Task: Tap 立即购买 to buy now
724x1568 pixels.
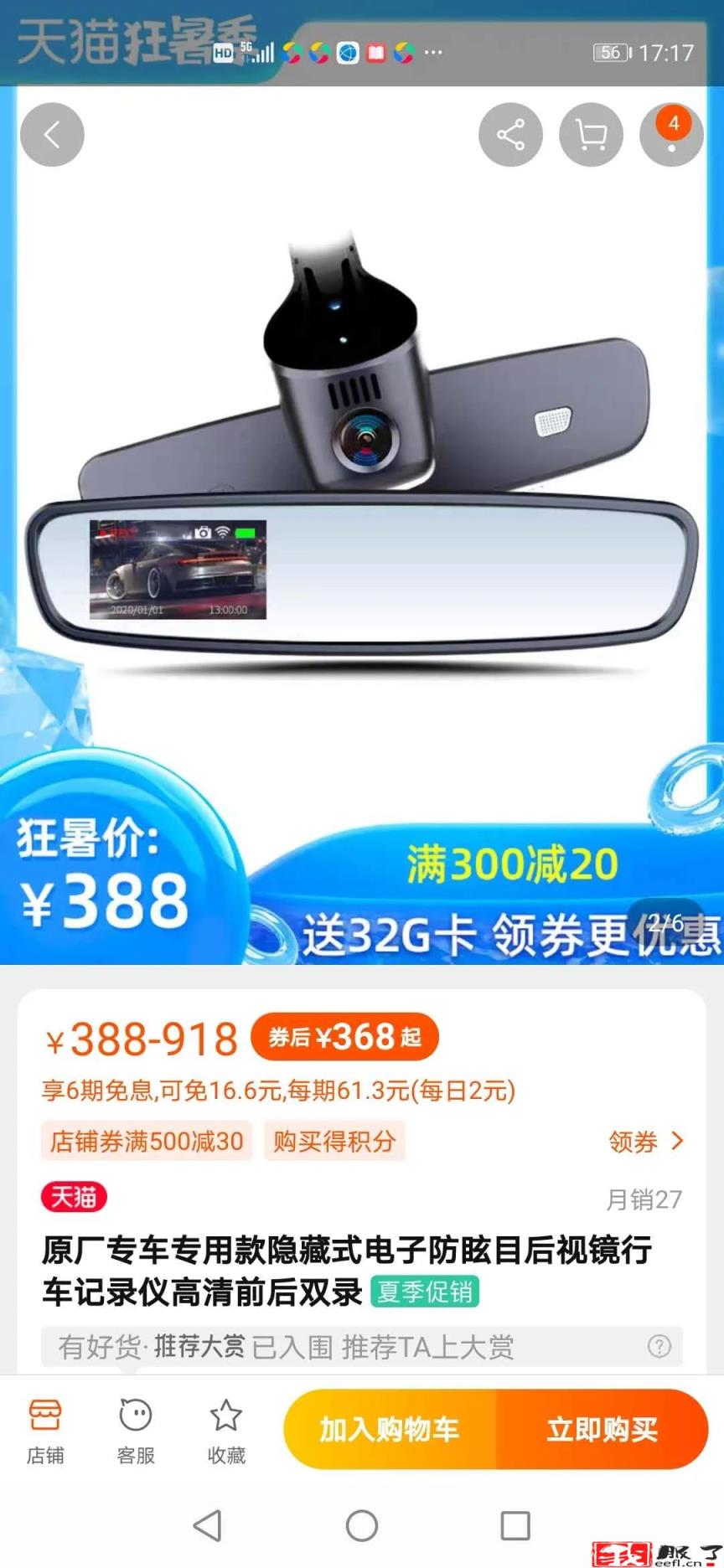Action: click(602, 1430)
